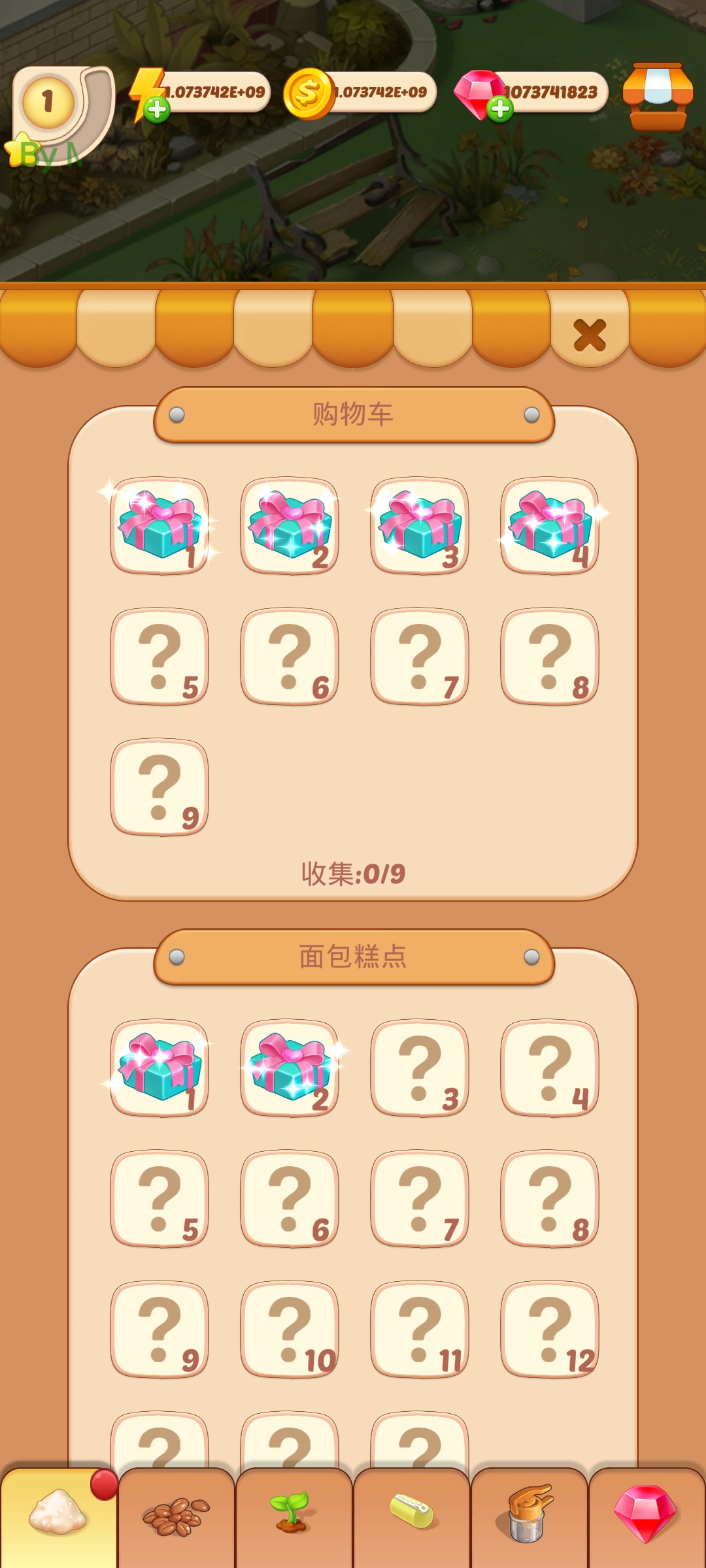Add more energy with the plus button
Screen dimensions: 706x1568
[157, 109]
